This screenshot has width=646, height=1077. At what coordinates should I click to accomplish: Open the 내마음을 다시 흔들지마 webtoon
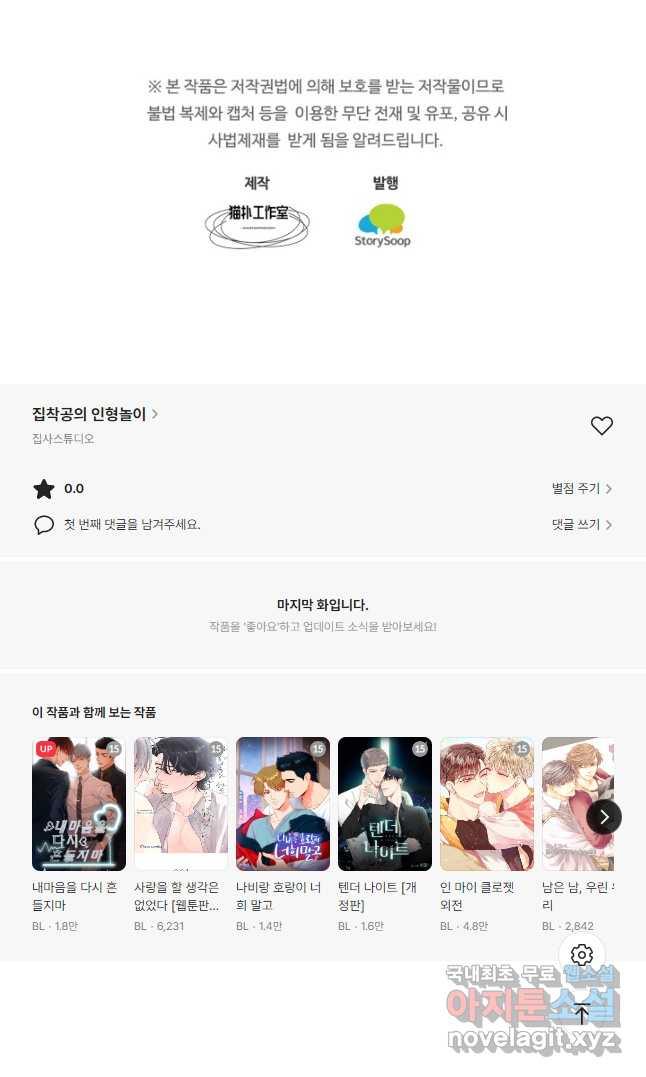(x=79, y=804)
